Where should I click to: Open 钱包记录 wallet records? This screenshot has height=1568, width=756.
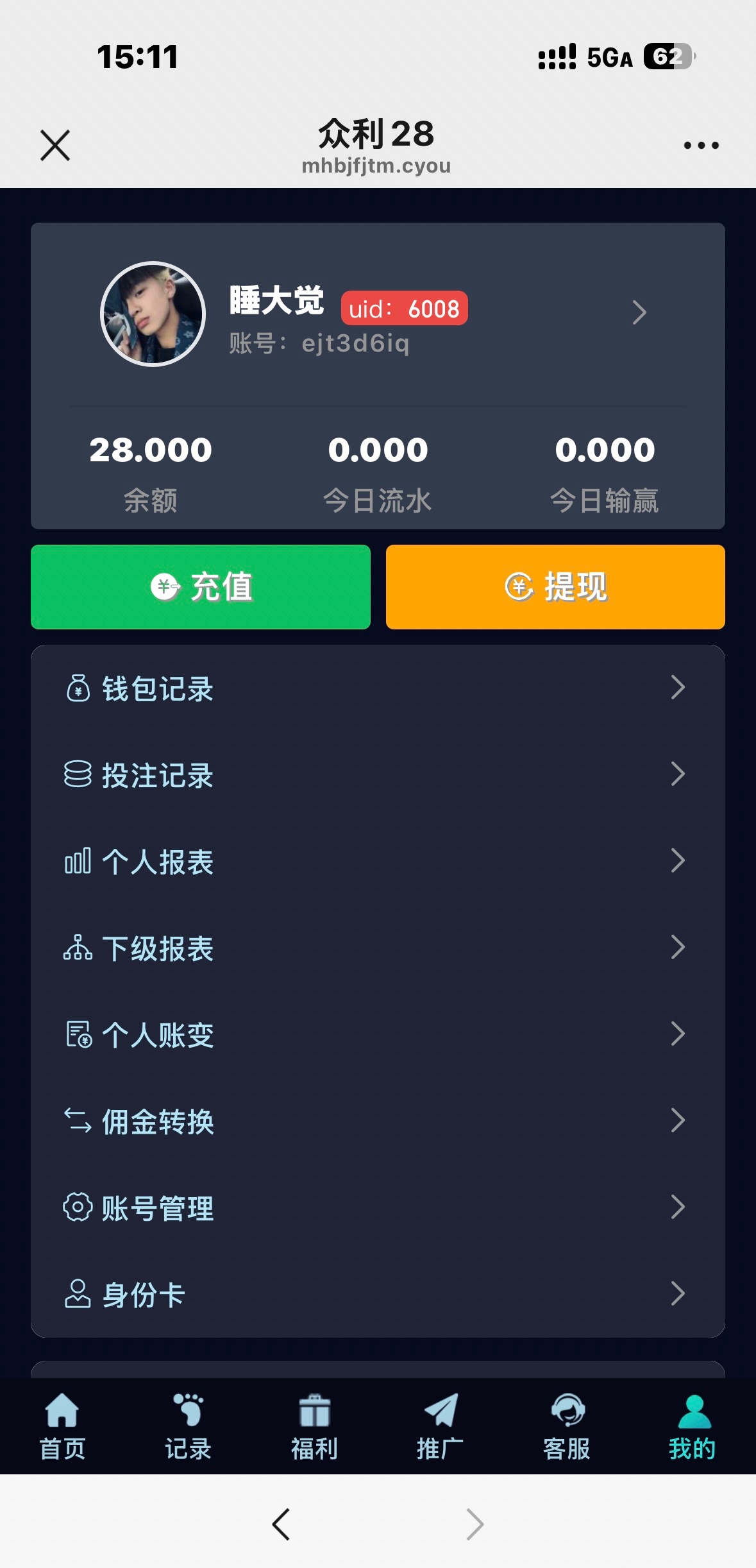coord(378,688)
